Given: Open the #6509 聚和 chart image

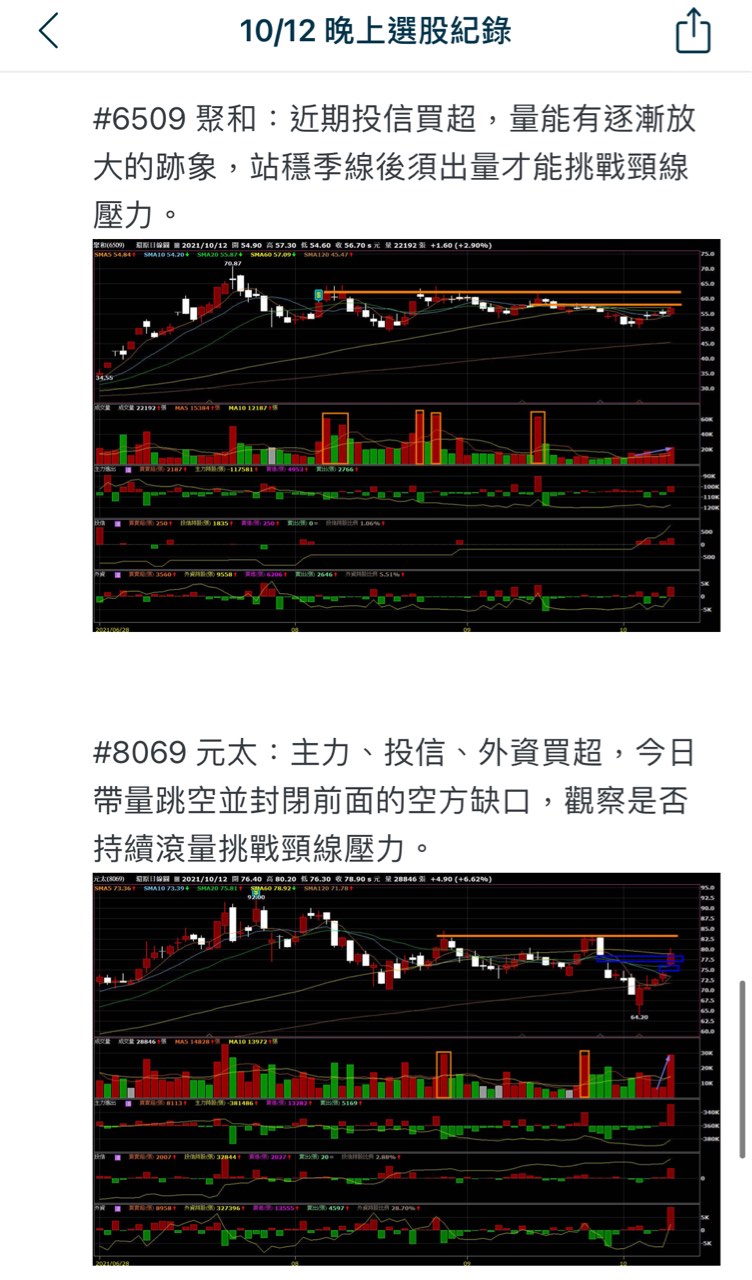Looking at the screenshot, I should pyautogui.click(x=407, y=435).
